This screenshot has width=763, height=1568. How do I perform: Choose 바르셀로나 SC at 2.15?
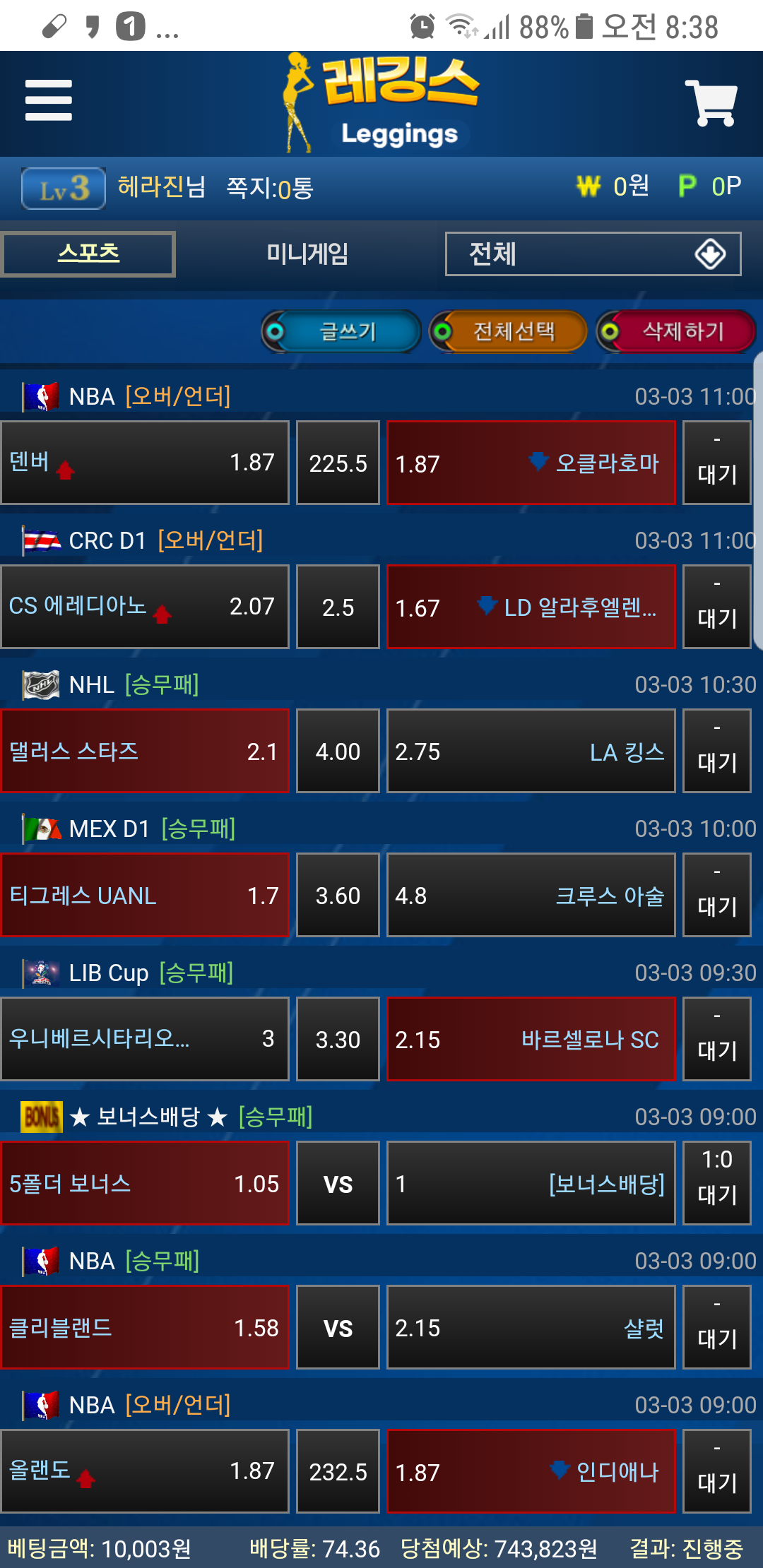(x=531, y=1039)
